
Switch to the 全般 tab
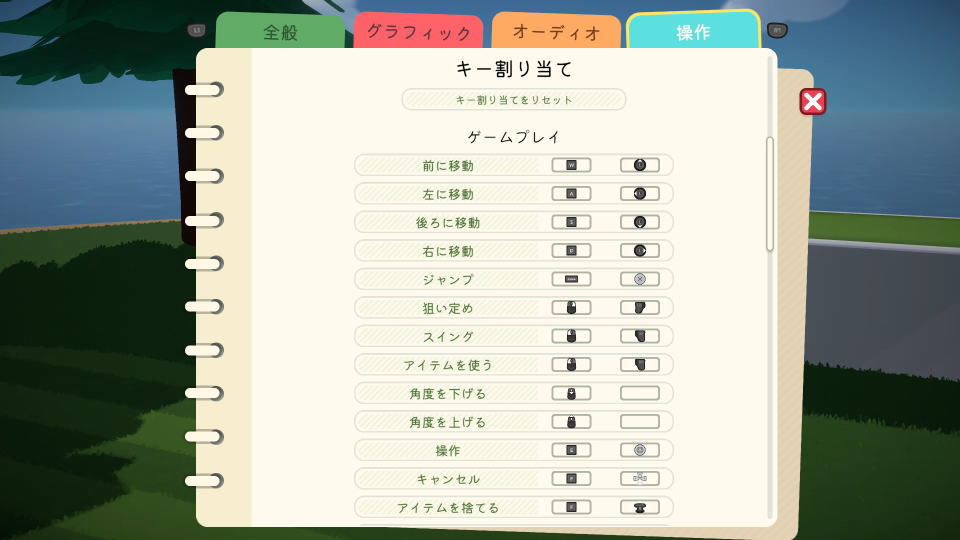click(281, 32)
